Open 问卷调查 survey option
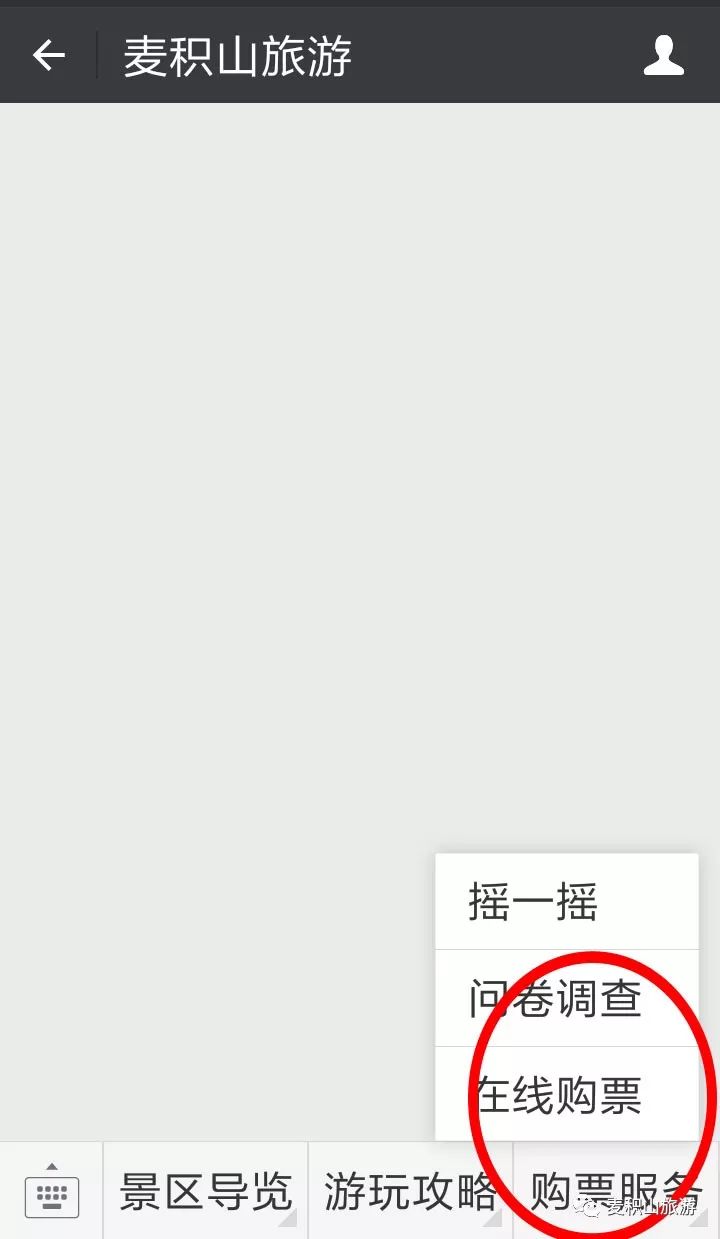720x1239 pixels. pos(566,999)
